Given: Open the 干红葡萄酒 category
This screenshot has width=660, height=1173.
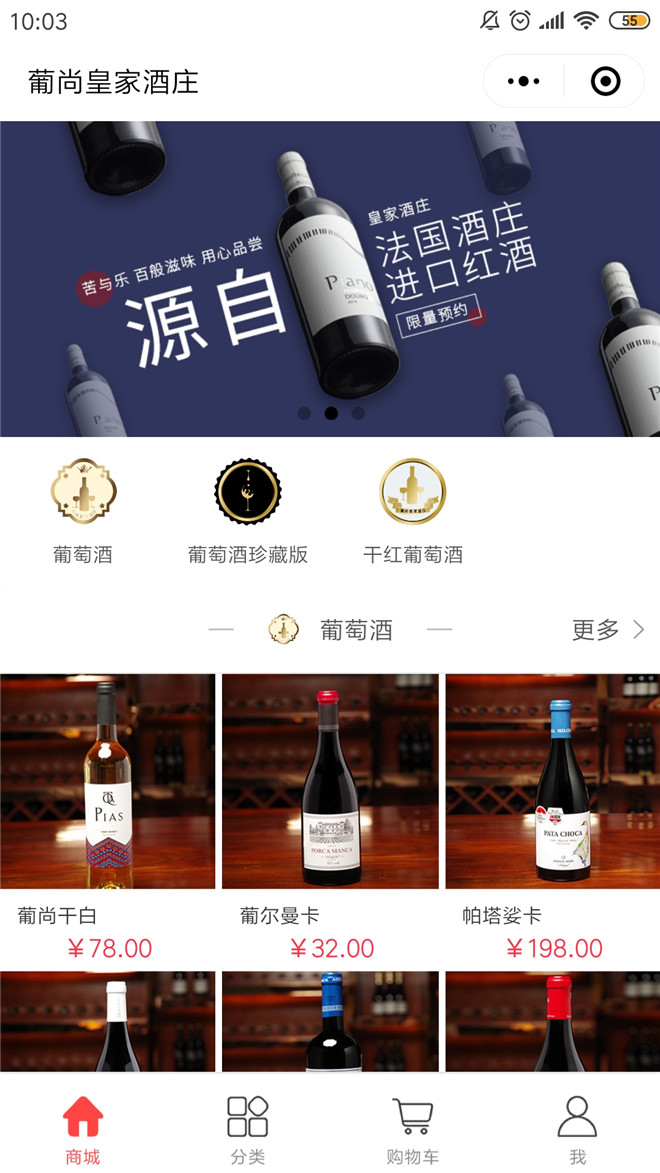Looking at the screenshot, I should click(x=412, y=492).
